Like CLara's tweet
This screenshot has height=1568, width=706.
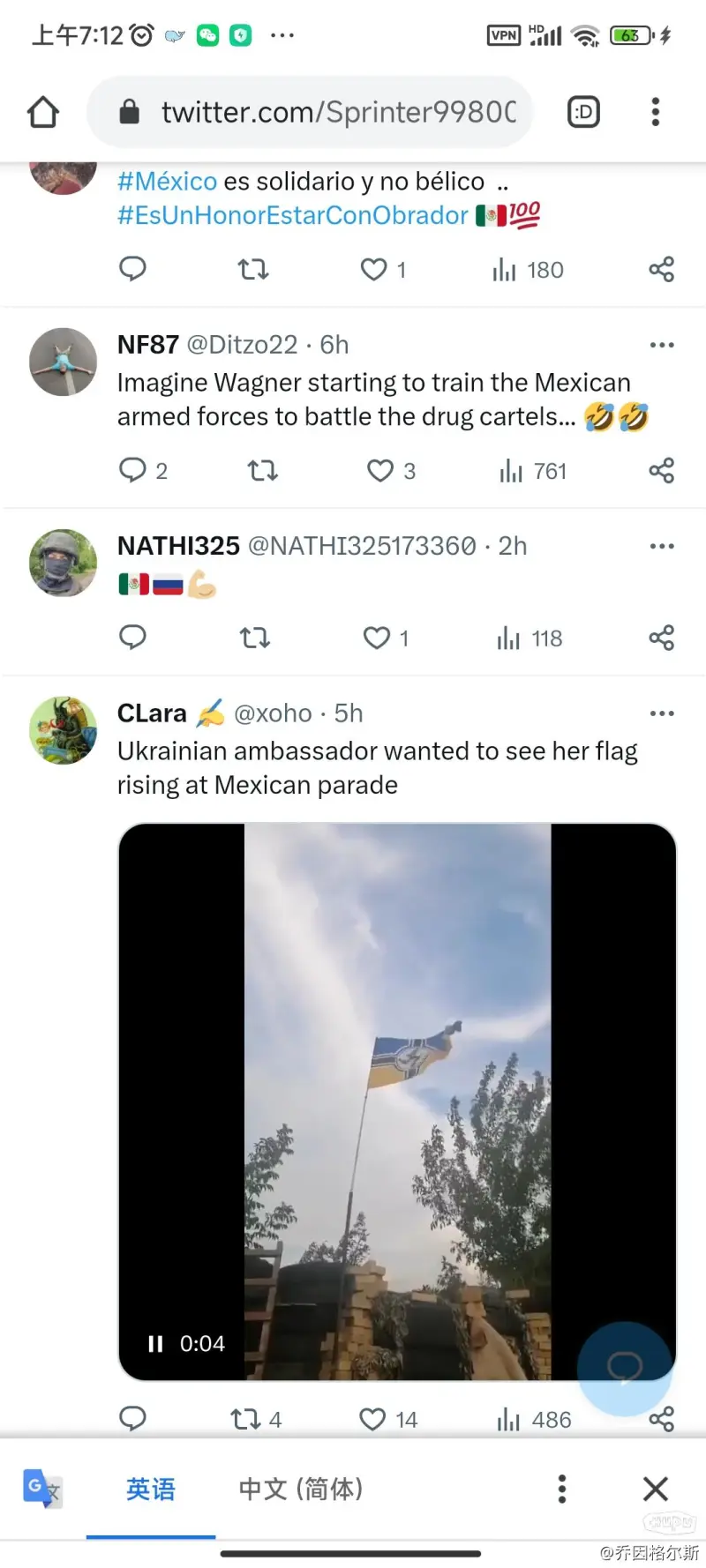(372, 1419)
